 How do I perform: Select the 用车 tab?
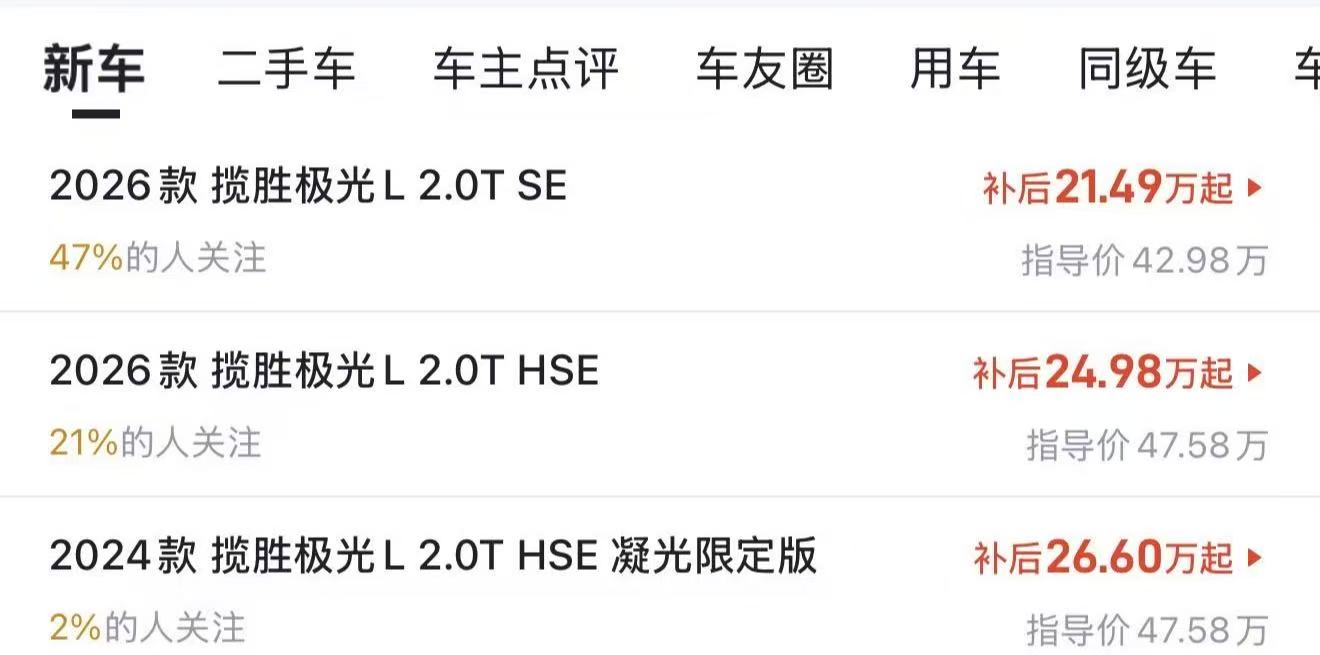coord(955,70)
